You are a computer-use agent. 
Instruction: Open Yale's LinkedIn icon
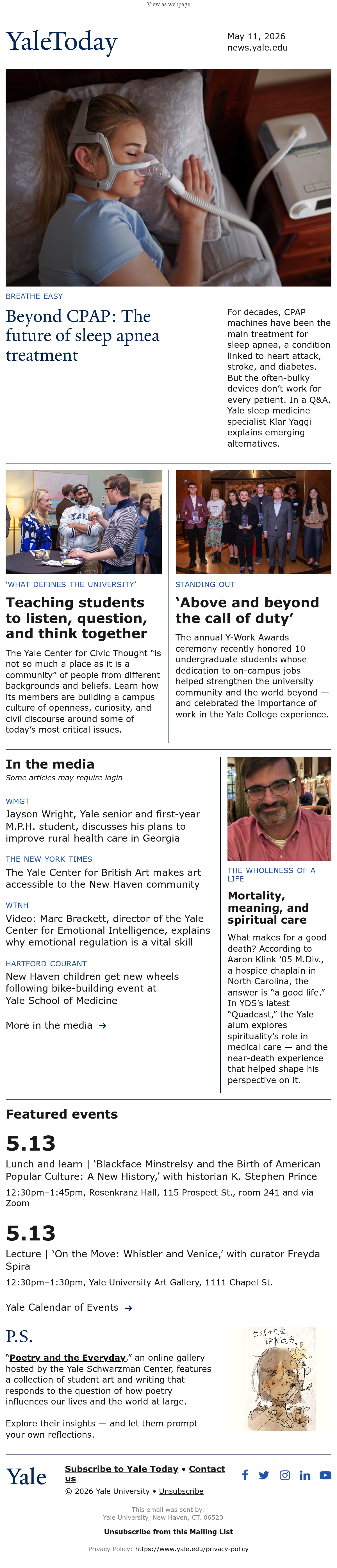305,1475
